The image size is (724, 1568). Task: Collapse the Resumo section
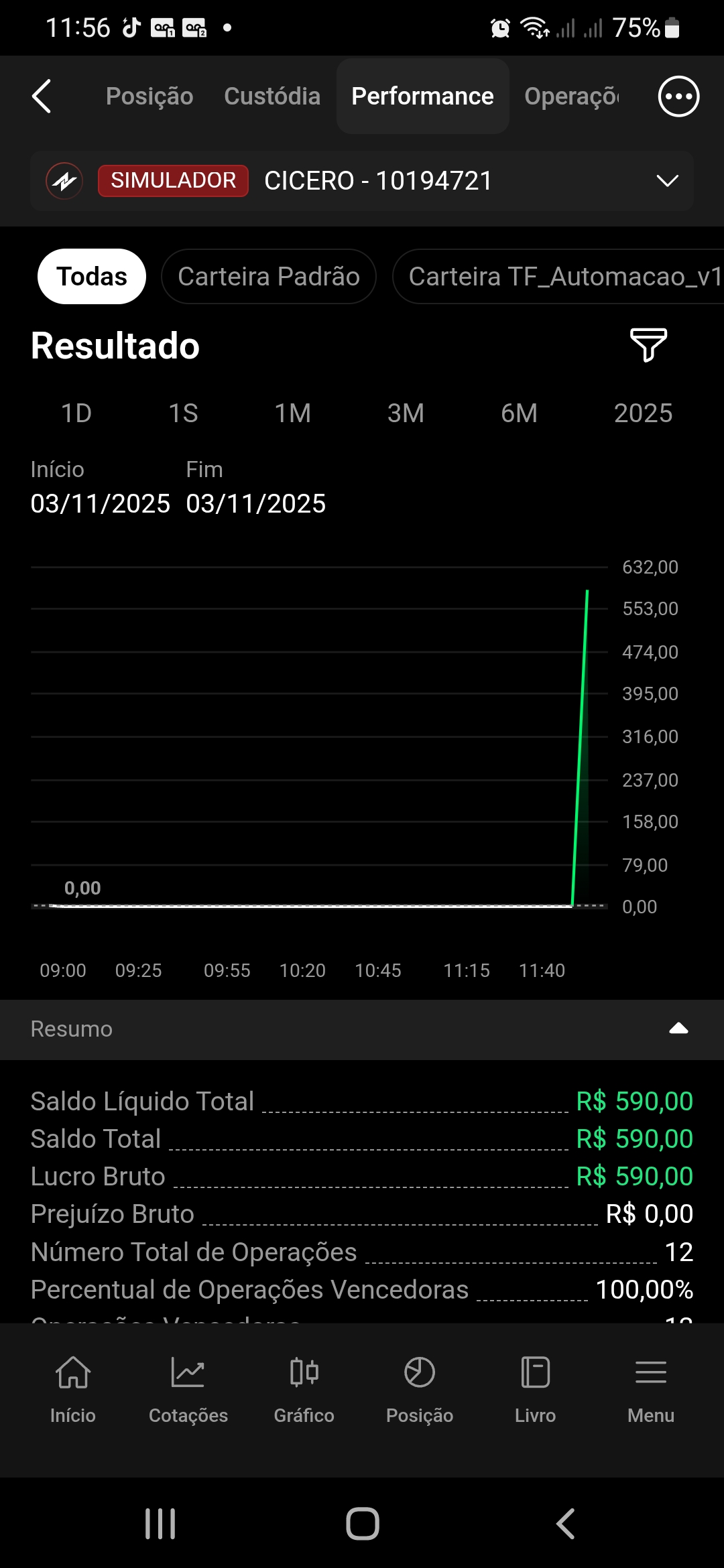pos(680,1029)
